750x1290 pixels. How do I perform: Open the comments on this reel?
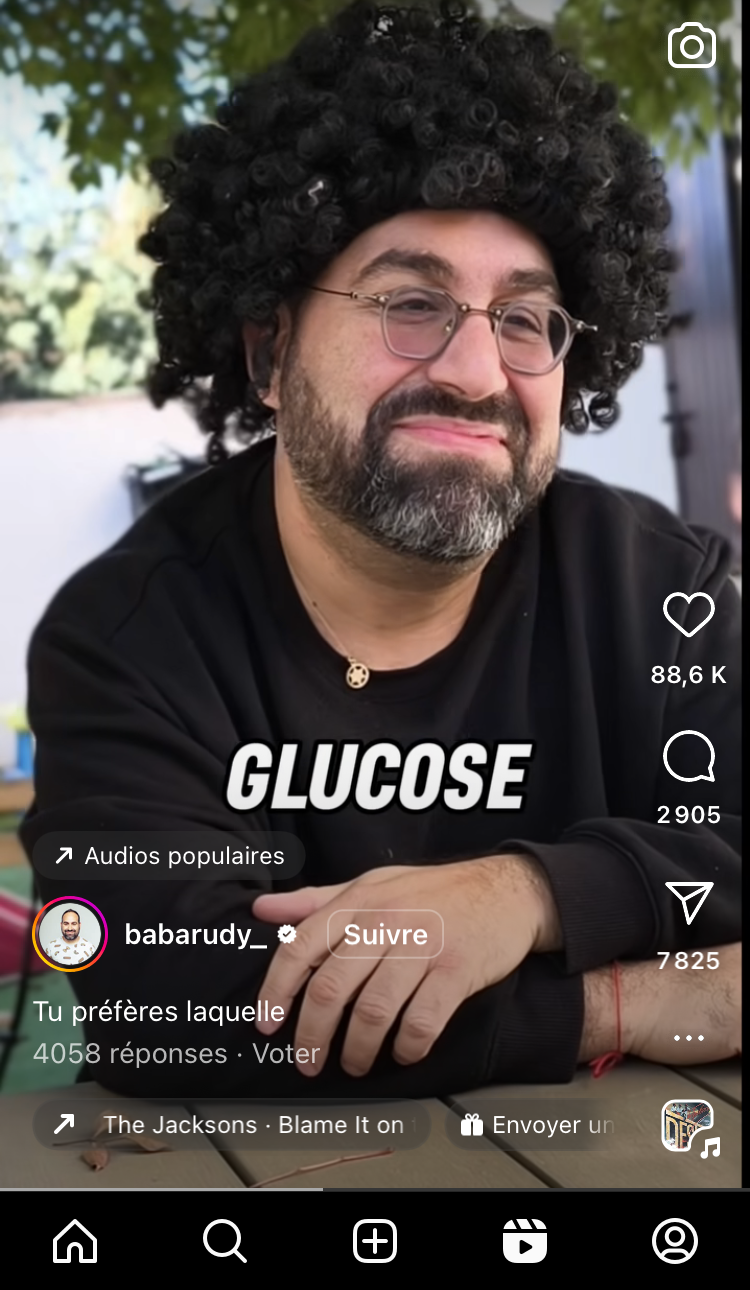pos(689,757)
